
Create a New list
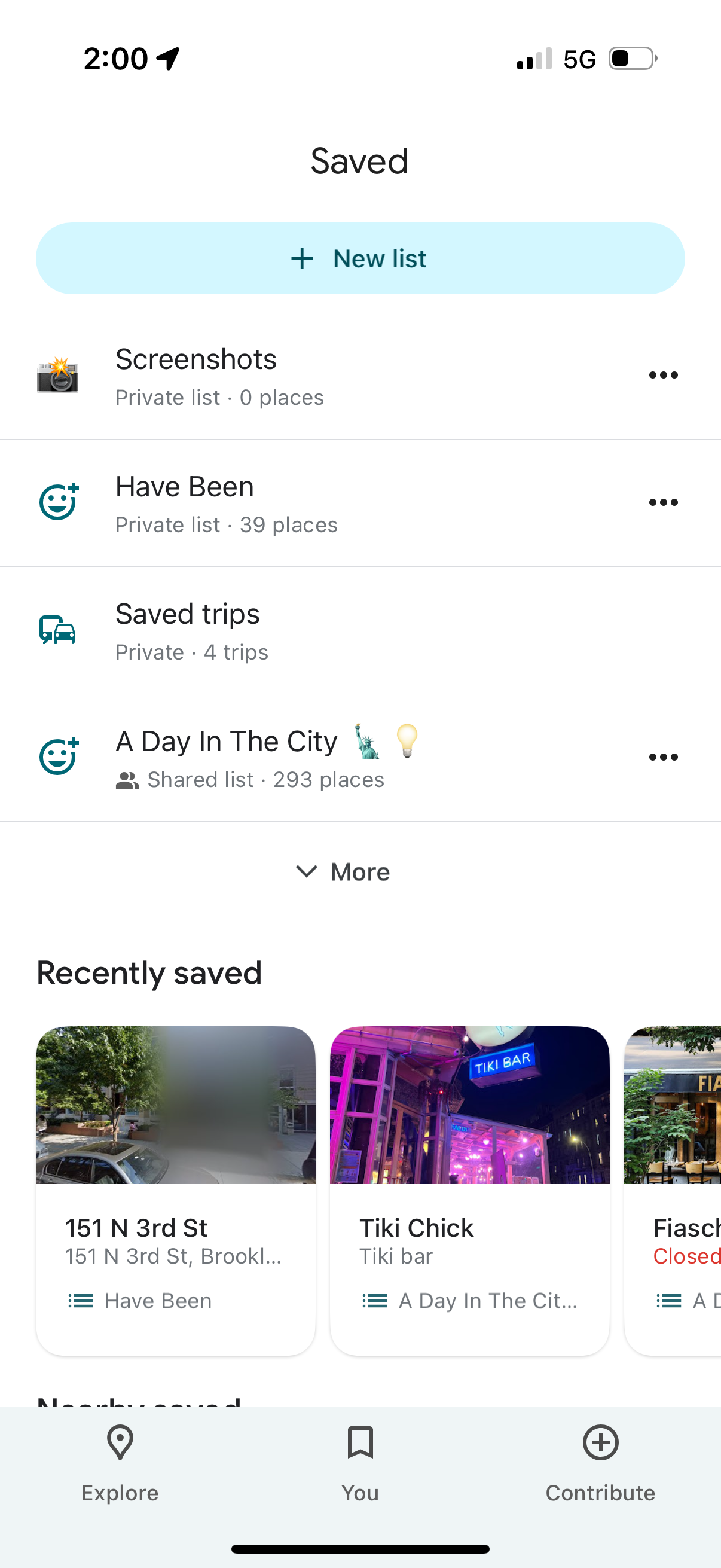(360, 258)
